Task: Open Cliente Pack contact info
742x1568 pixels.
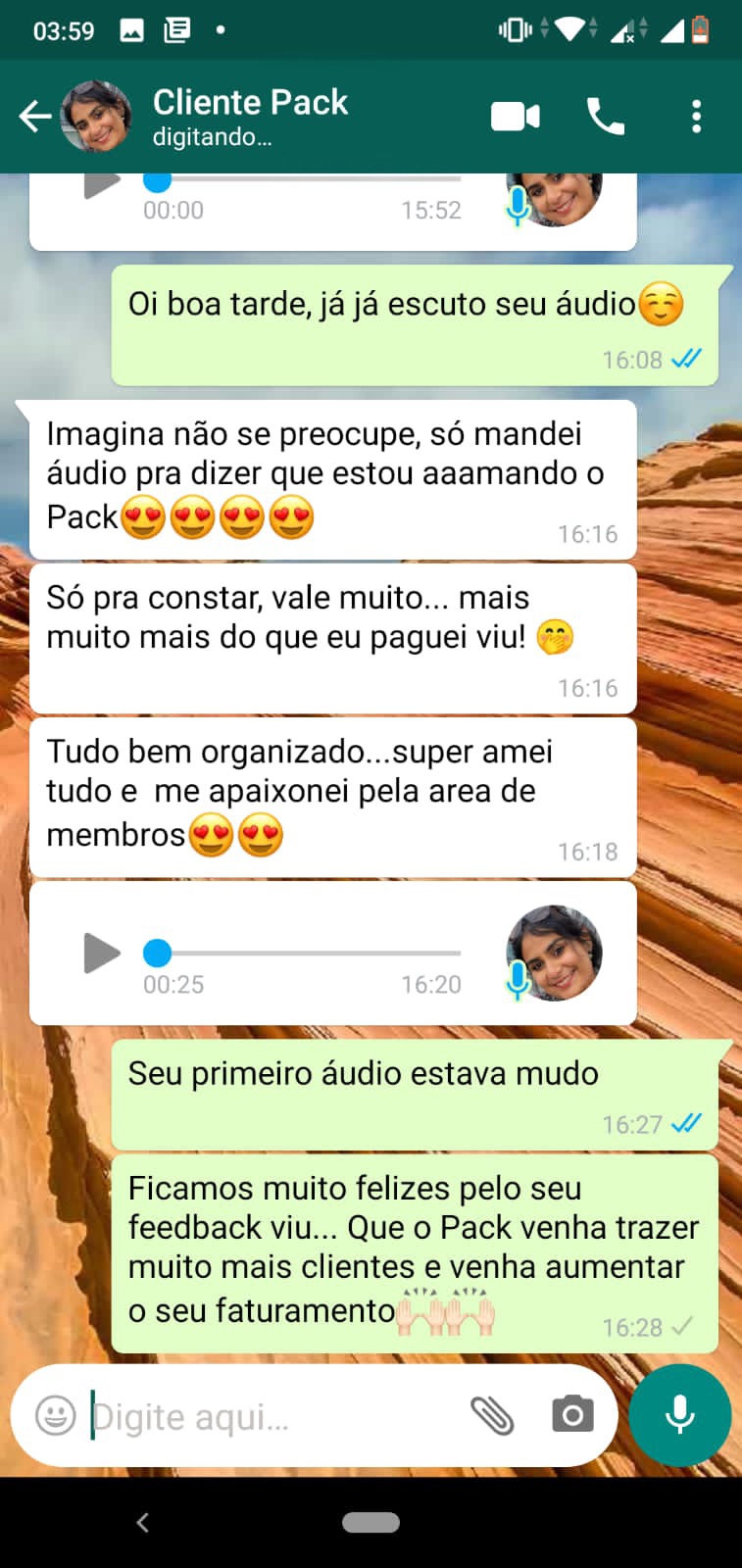Action: click(x=250, y=116)
